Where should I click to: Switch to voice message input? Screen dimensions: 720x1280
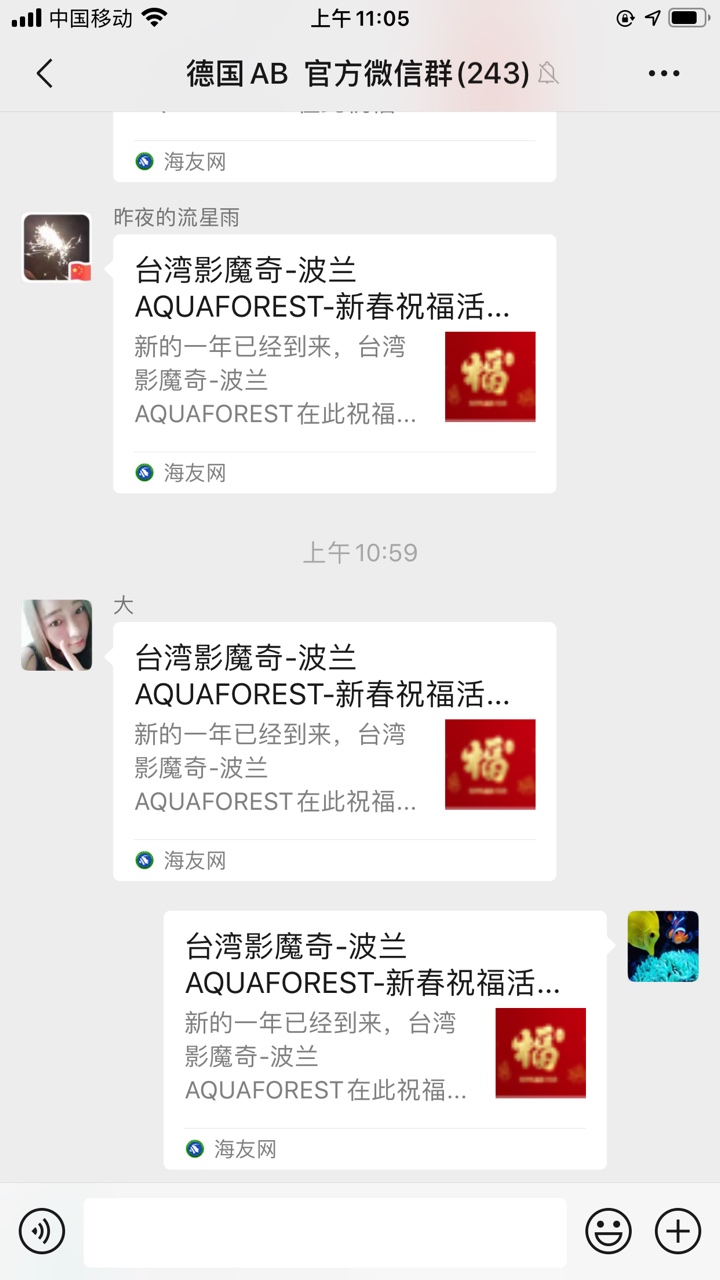pos(42,1231)
